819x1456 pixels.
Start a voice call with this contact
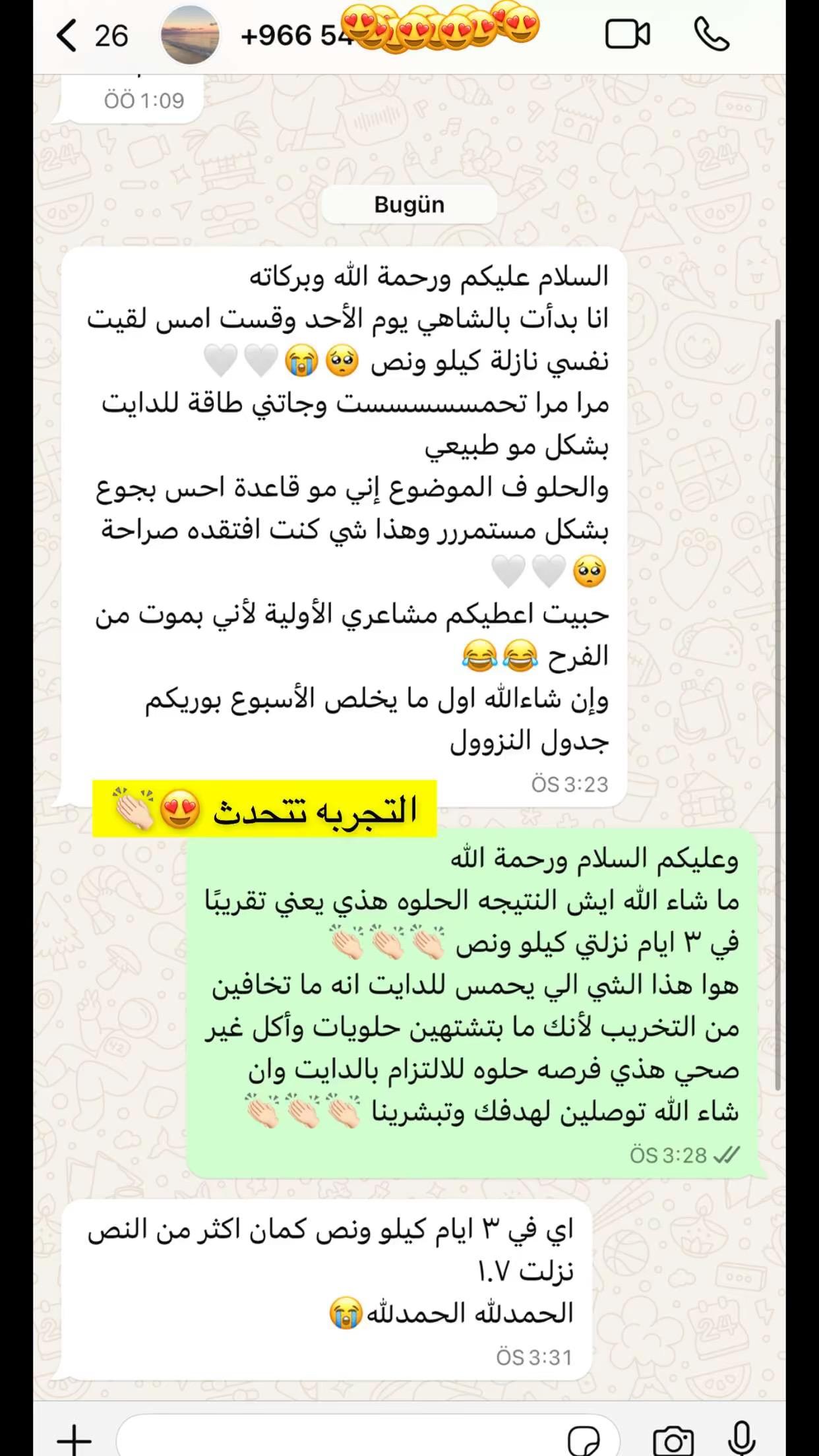pyautogui.click(x=712, y=36)
